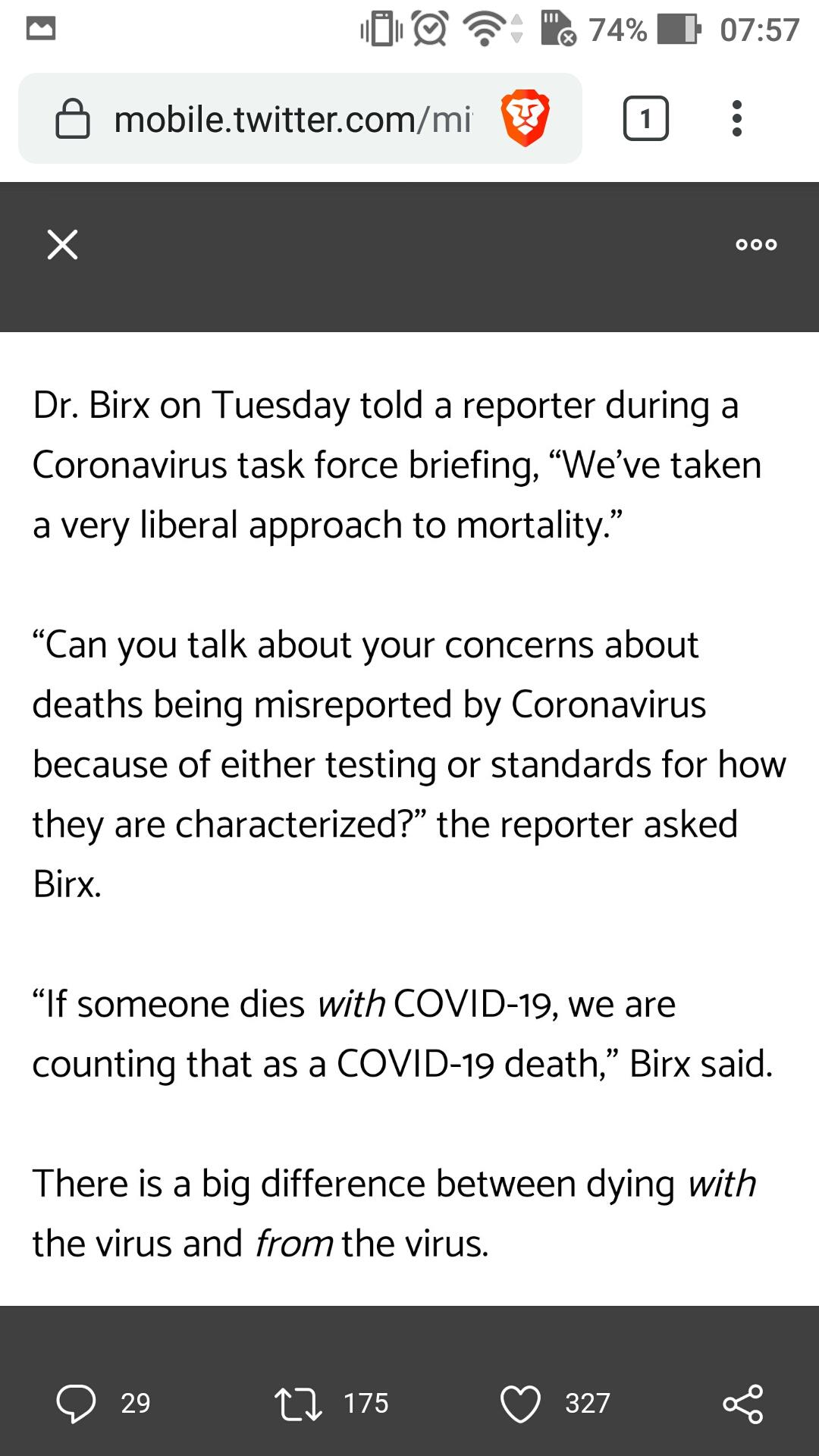Like the tweet with the heart icon
Image resolution: width=819 pixels, height=1456 pixels.
pos(520,1403)
